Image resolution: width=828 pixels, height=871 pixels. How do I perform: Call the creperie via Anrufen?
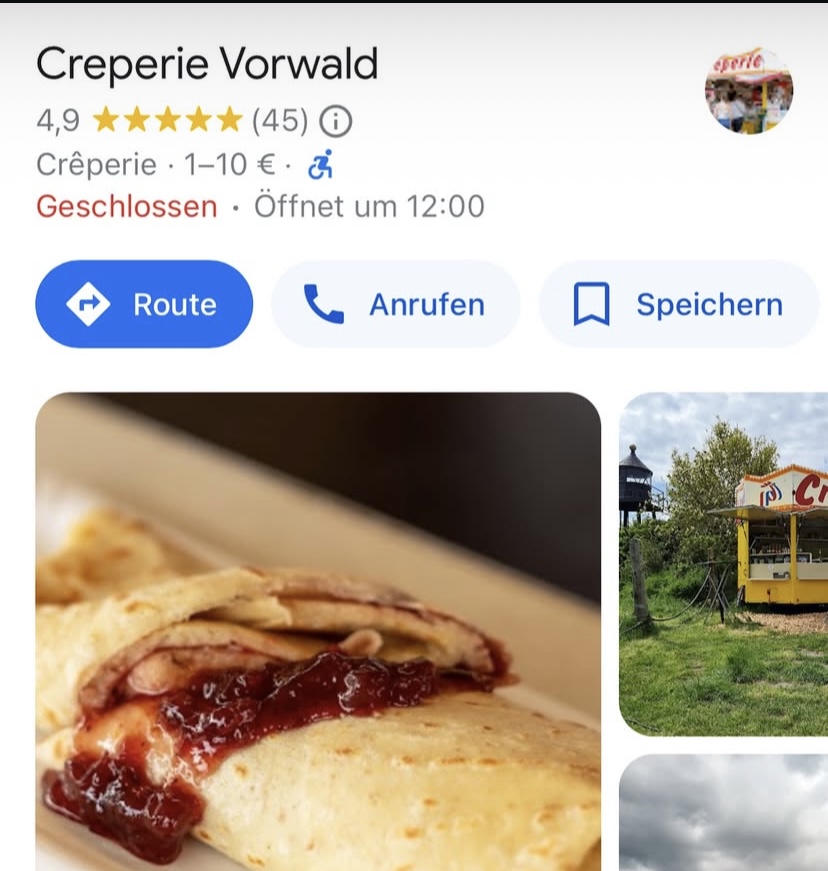[x=395, y=304]
